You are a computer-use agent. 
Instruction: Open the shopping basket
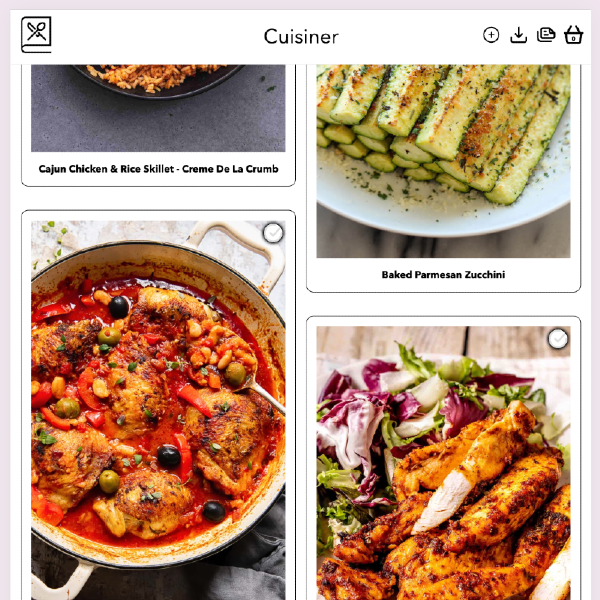[x=573, y=35]
